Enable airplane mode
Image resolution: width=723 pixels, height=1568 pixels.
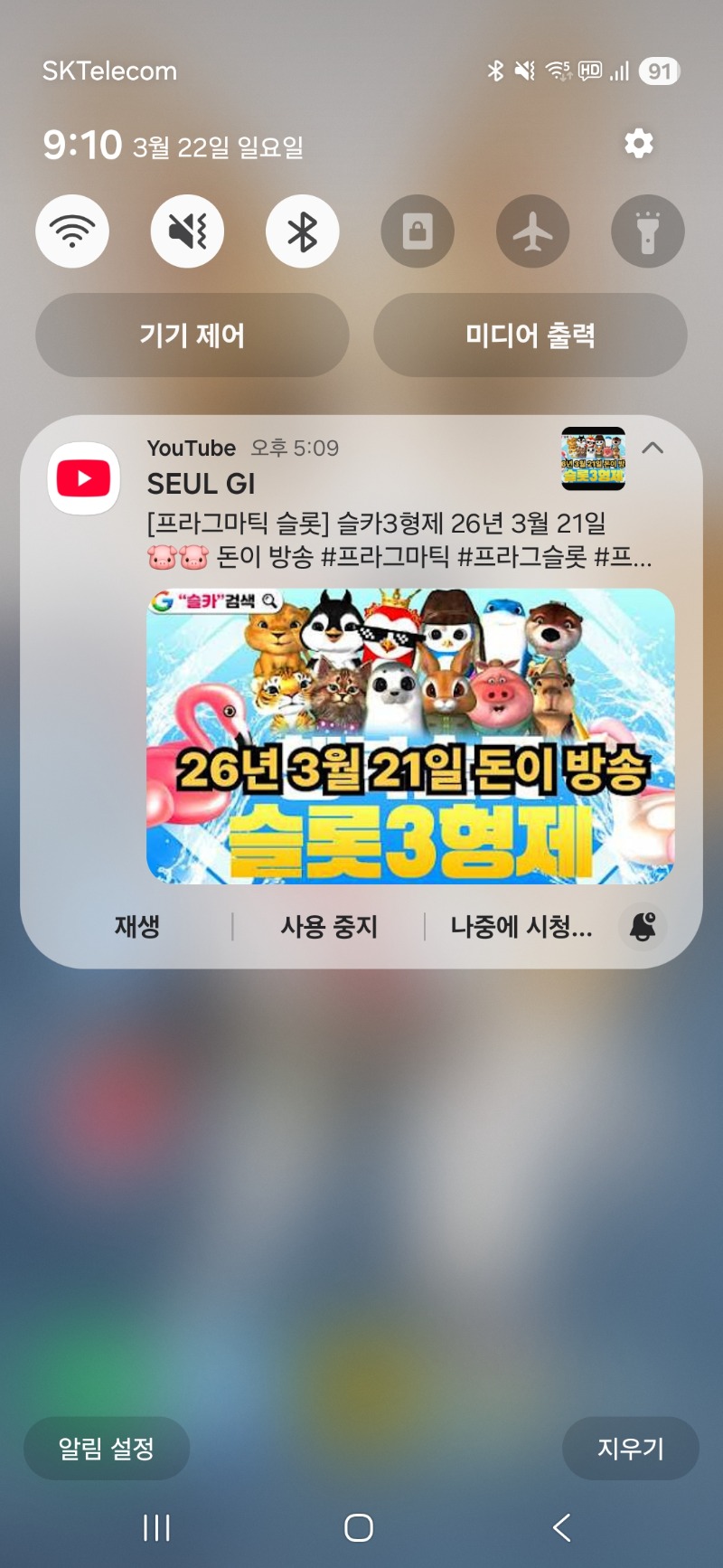point(532,231)
